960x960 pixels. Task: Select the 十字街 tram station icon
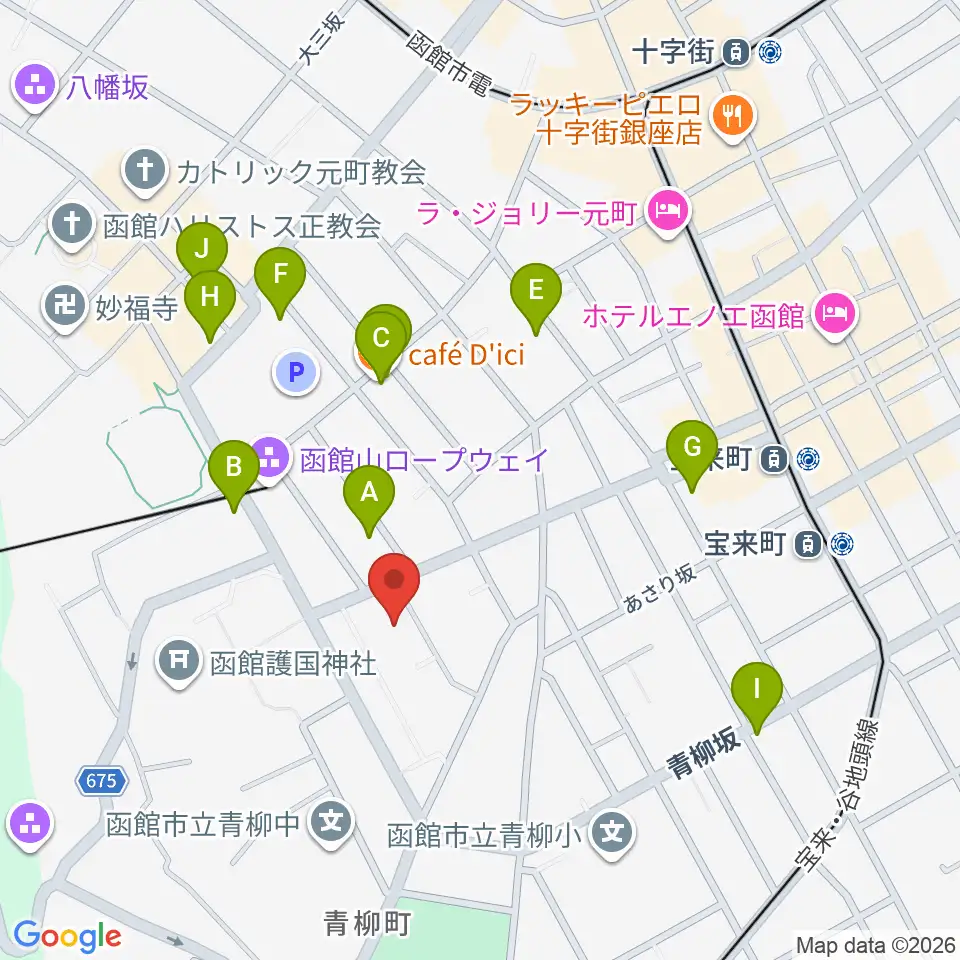[x=735, y=53]
